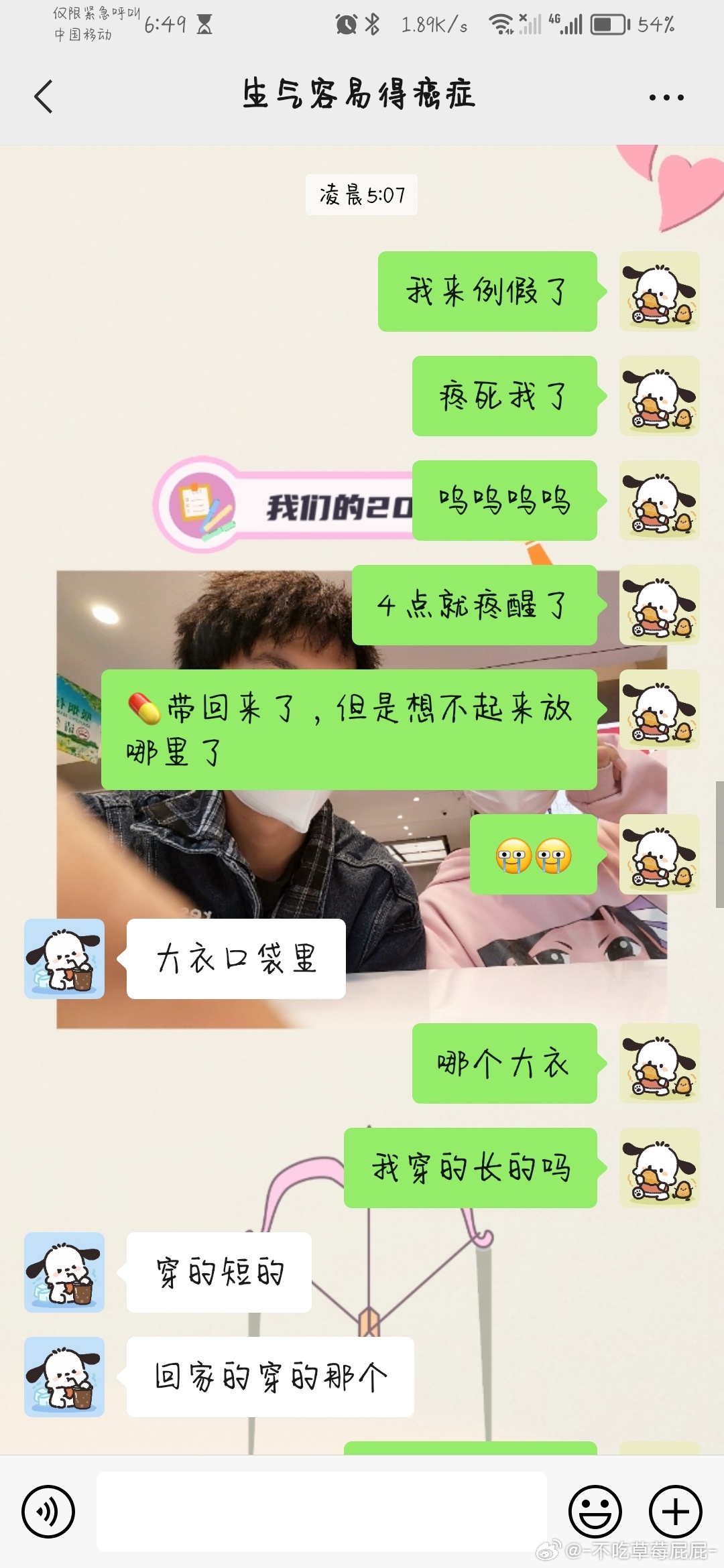724x1568 pixels.
Task: Open sender's avatar beside 我来例假了
Action: (660, 291)
